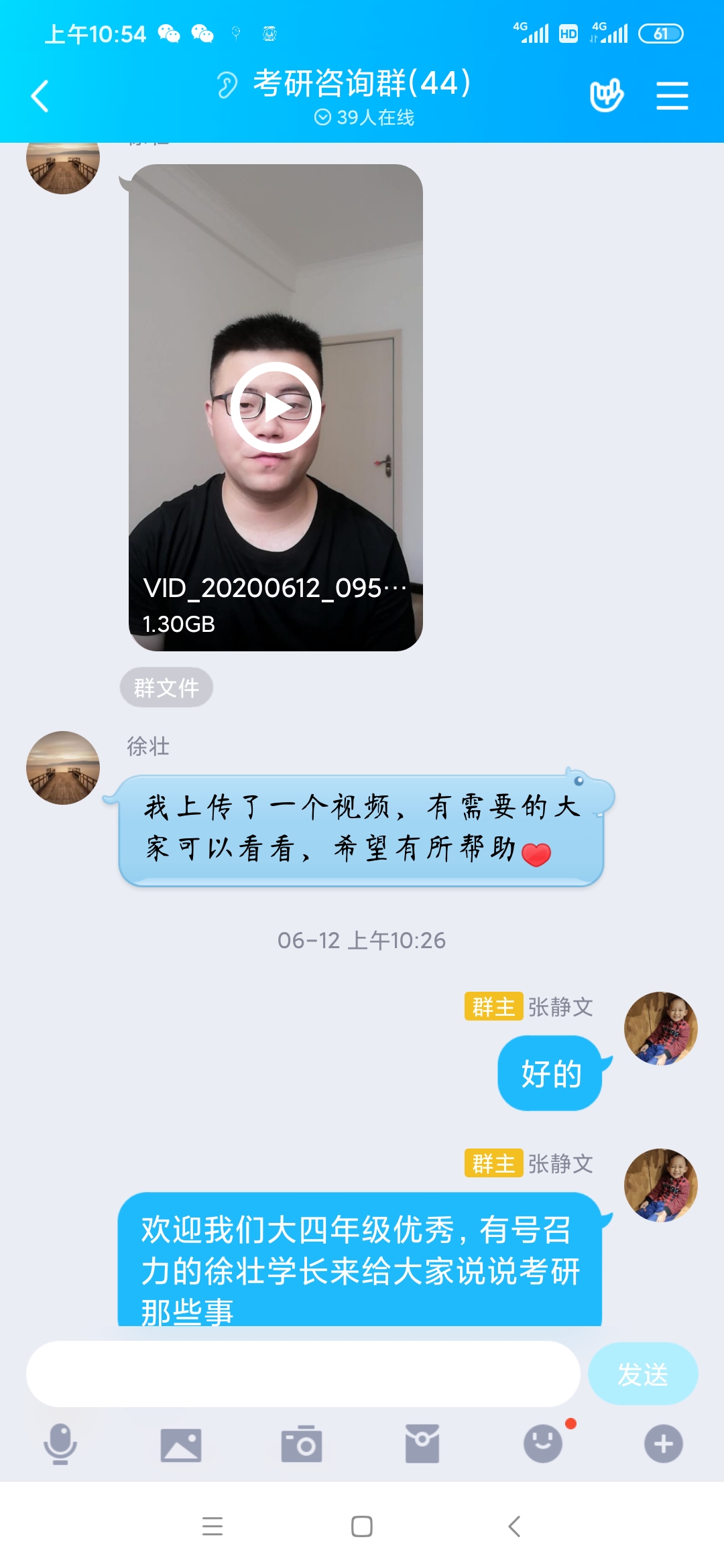724x1568 pixels.
Task: Open the recent apps menu
Action: coord(213,1526)
